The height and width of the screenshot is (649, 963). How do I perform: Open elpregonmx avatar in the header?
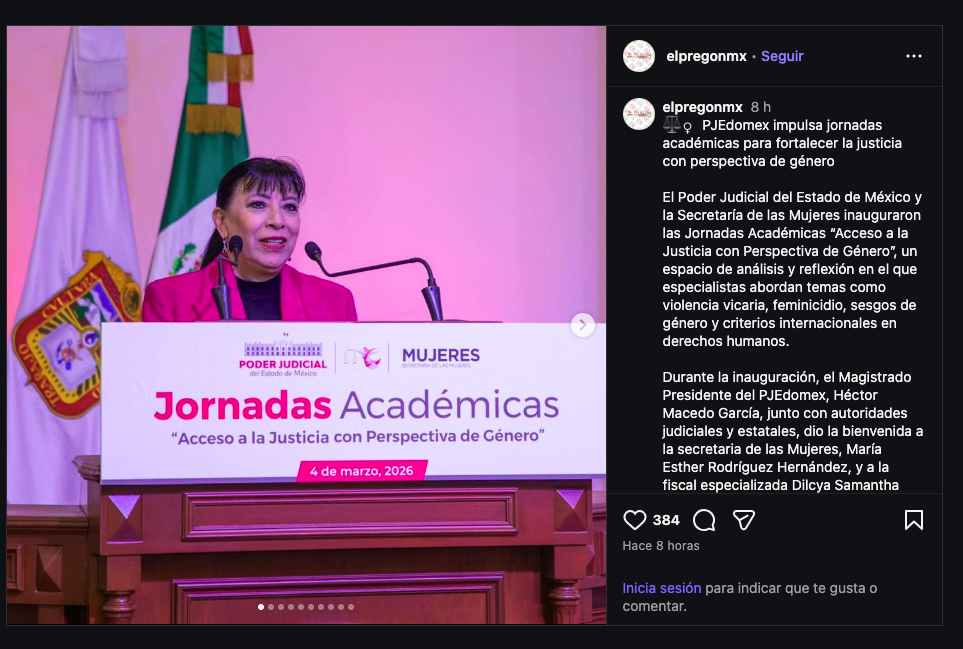638,56
